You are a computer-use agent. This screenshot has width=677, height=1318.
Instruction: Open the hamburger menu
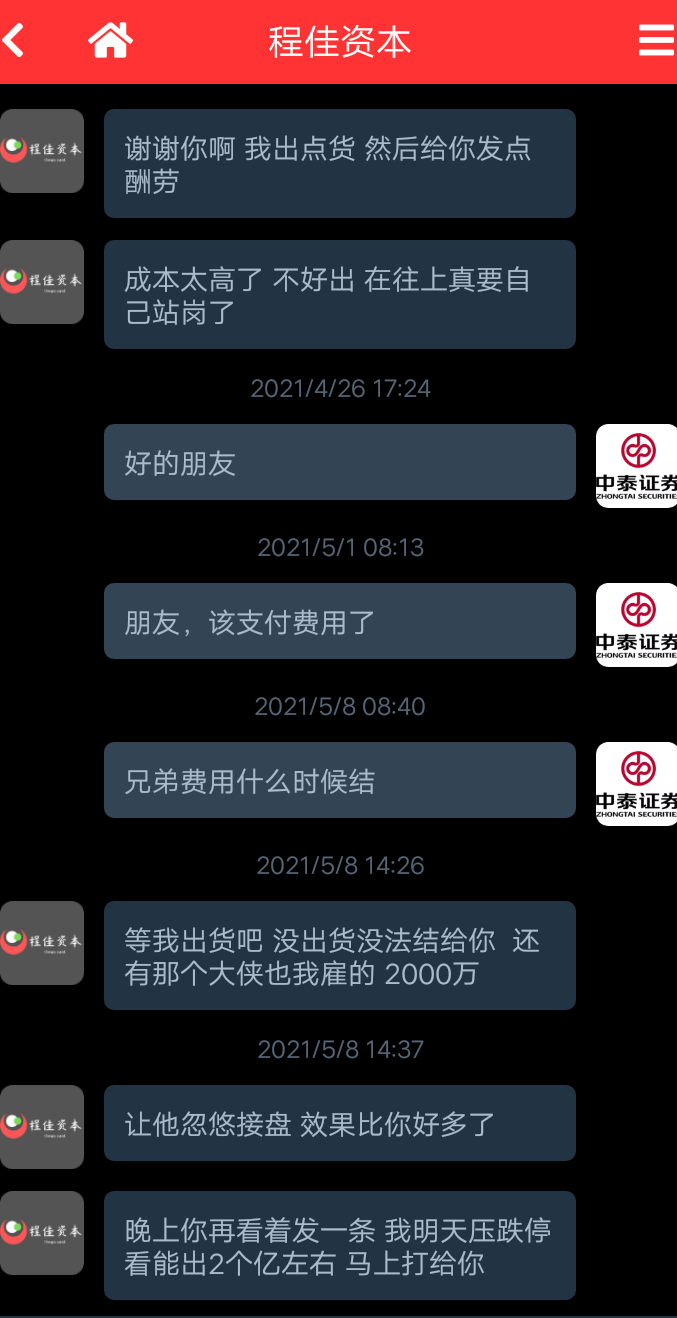(656, 40)
